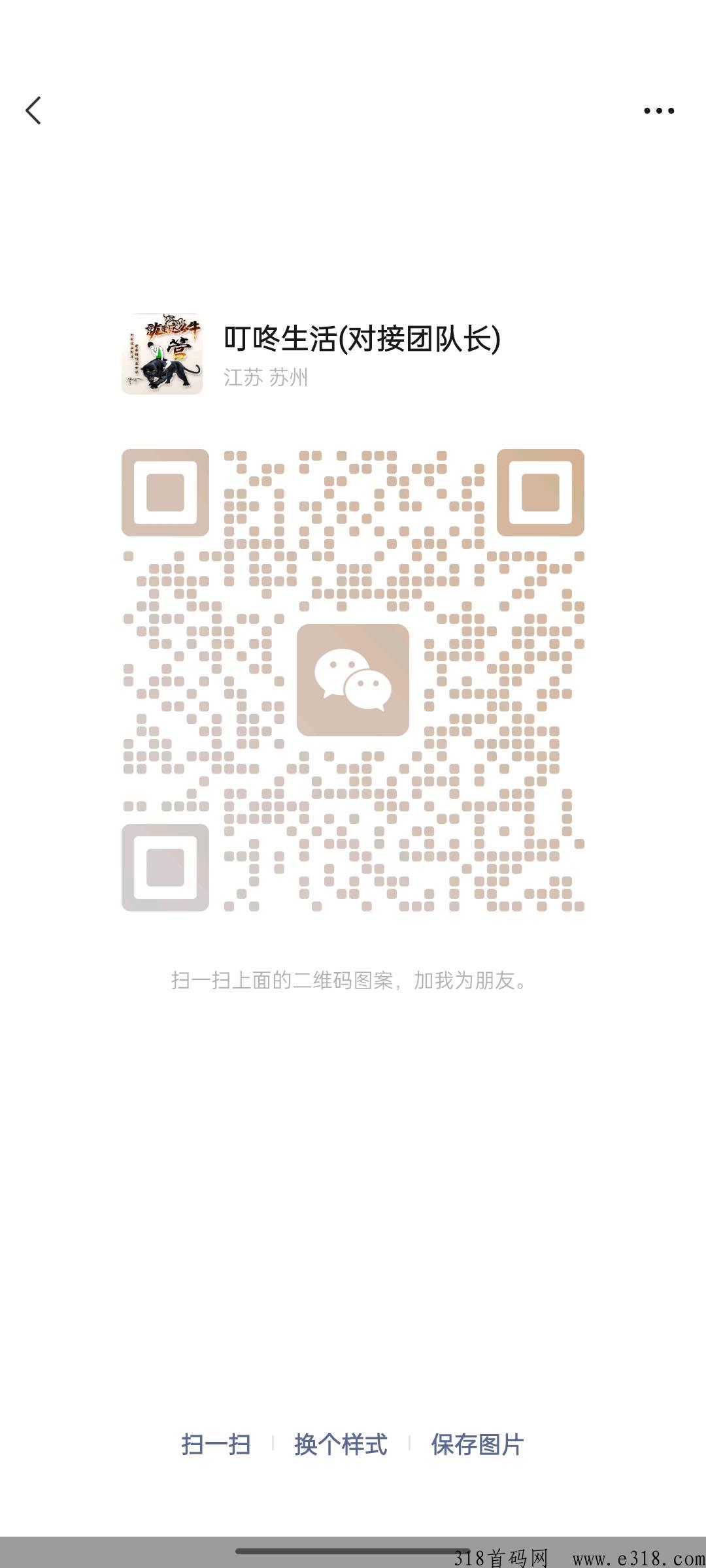Tap the profile avatar of 叮咚生活

[163, 353]
